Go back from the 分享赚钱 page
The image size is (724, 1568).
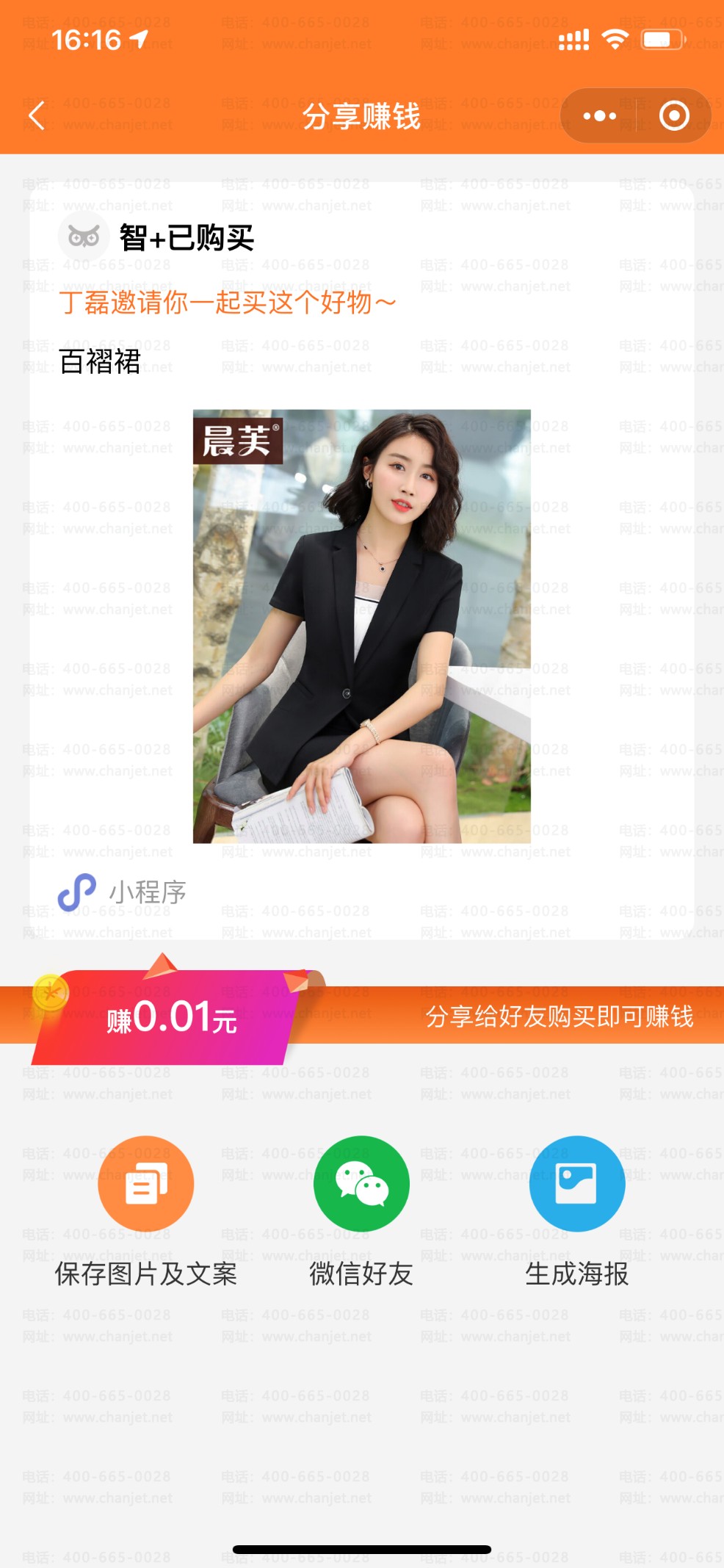tap(37, 116)
